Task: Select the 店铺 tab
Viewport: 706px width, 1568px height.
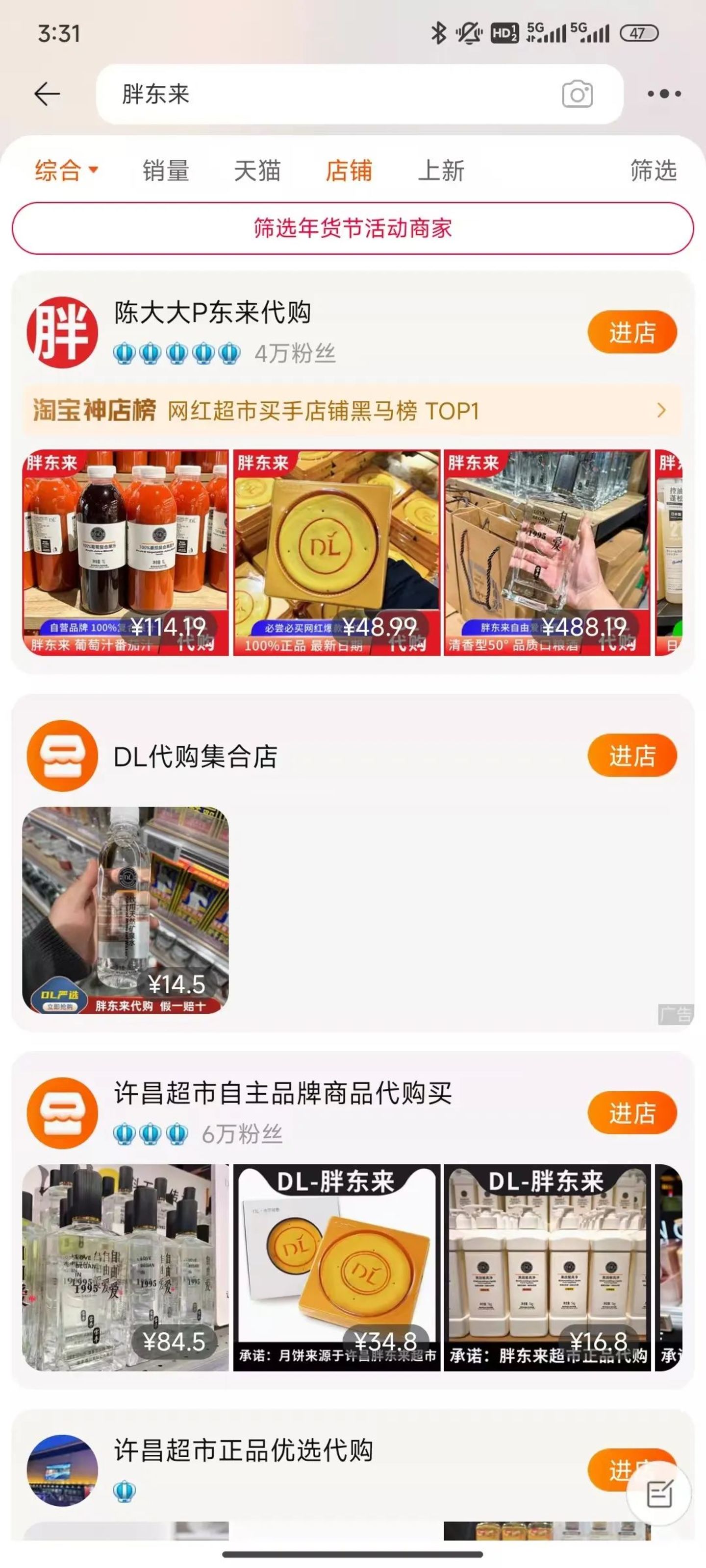Action: coord(349,171)
